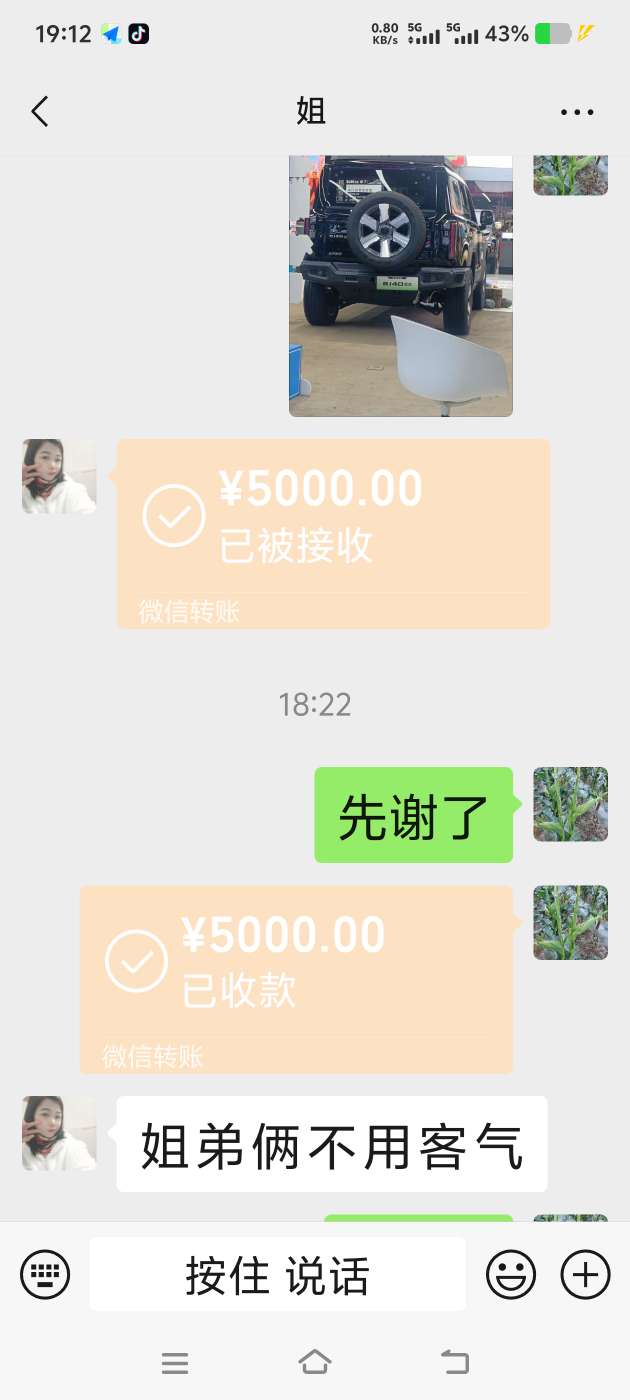The height and width of the screenshot is (1400, 630).
Task: Switch to keyboard text input
Action: click(45, 1275)
